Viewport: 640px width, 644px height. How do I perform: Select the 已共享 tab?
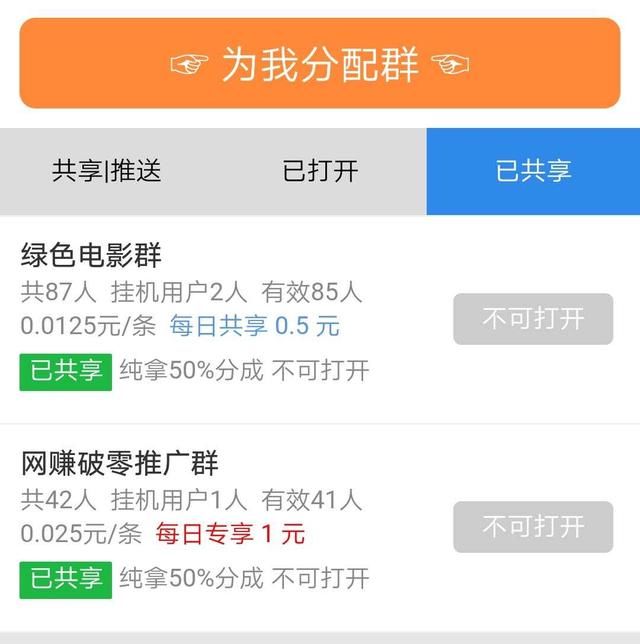click(x=533, y=171)
